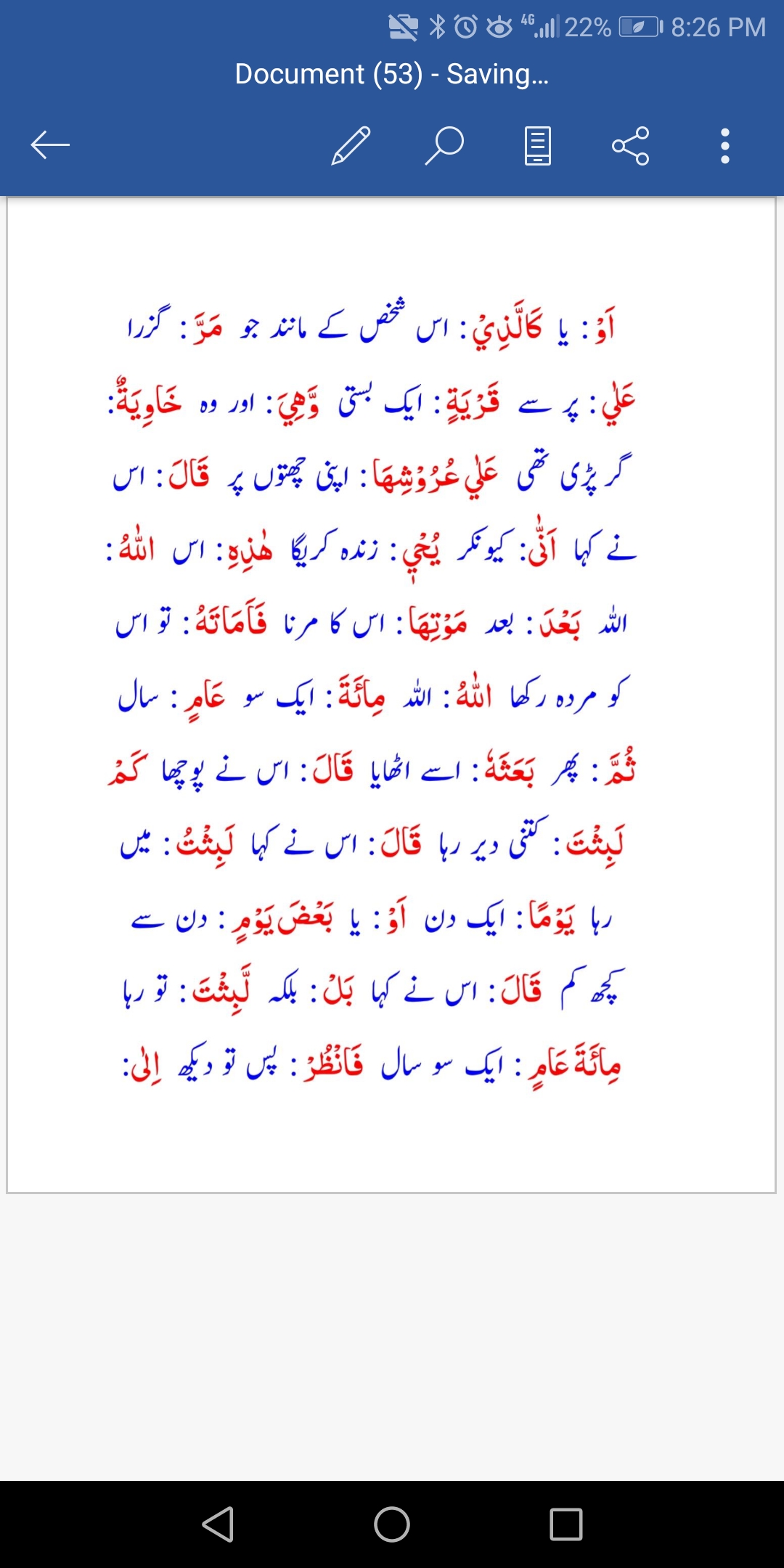
Task: Share this document
Action: [x=631, y=145]
